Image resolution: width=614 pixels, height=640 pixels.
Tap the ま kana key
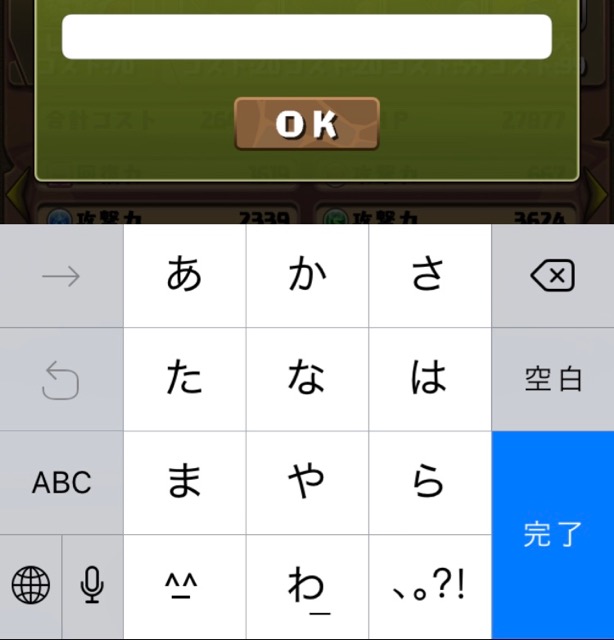click(184, 482)
